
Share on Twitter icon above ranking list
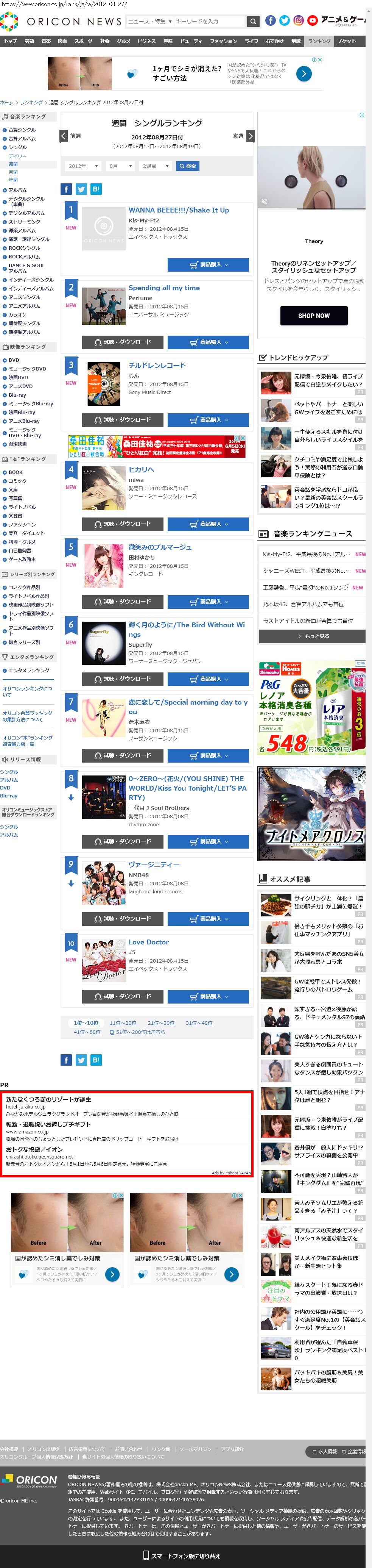(81, 189)
